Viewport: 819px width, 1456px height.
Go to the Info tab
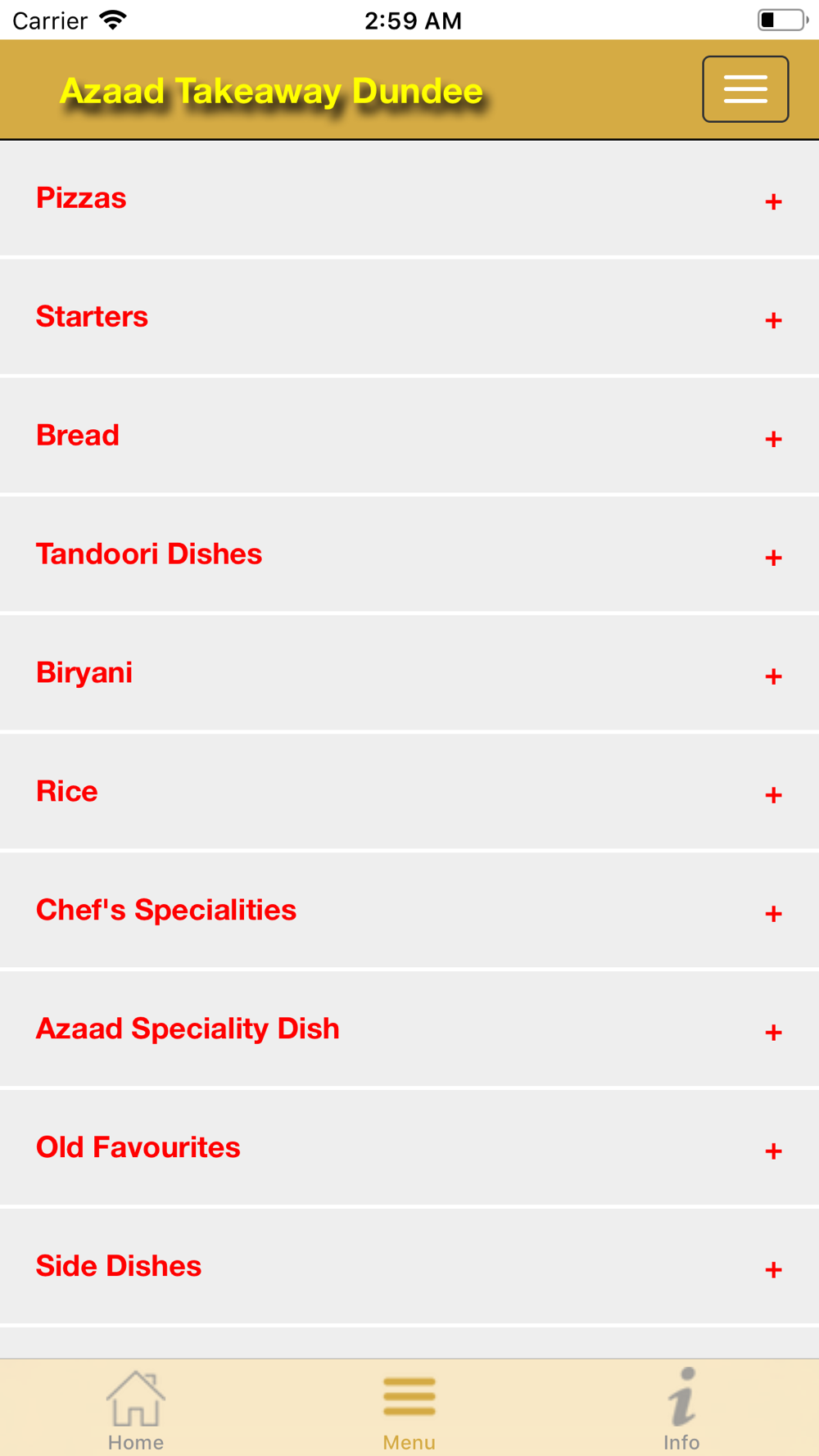[681, 1409]
